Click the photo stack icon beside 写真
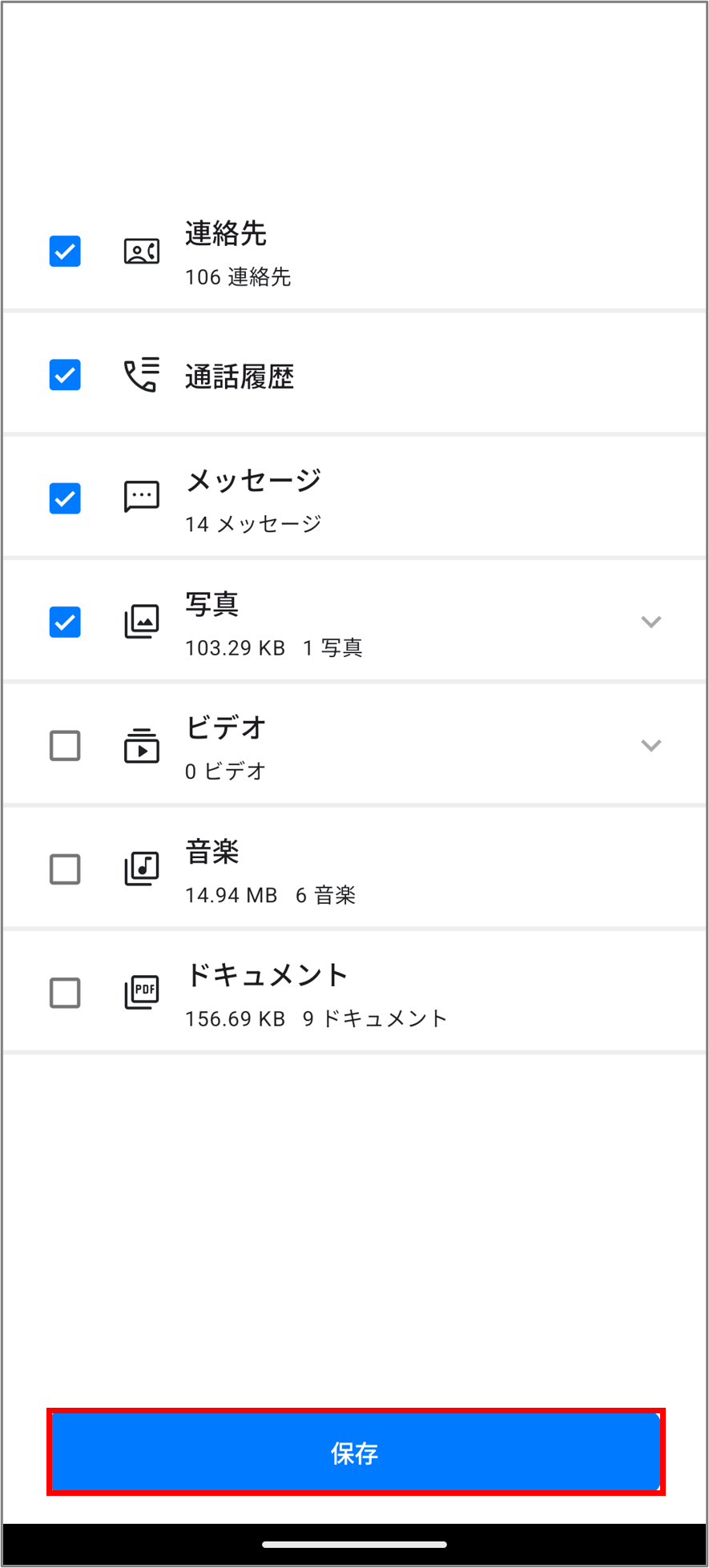Image resolution: width=709 pixels, height=1568 pixels. [x=141, y=622]
